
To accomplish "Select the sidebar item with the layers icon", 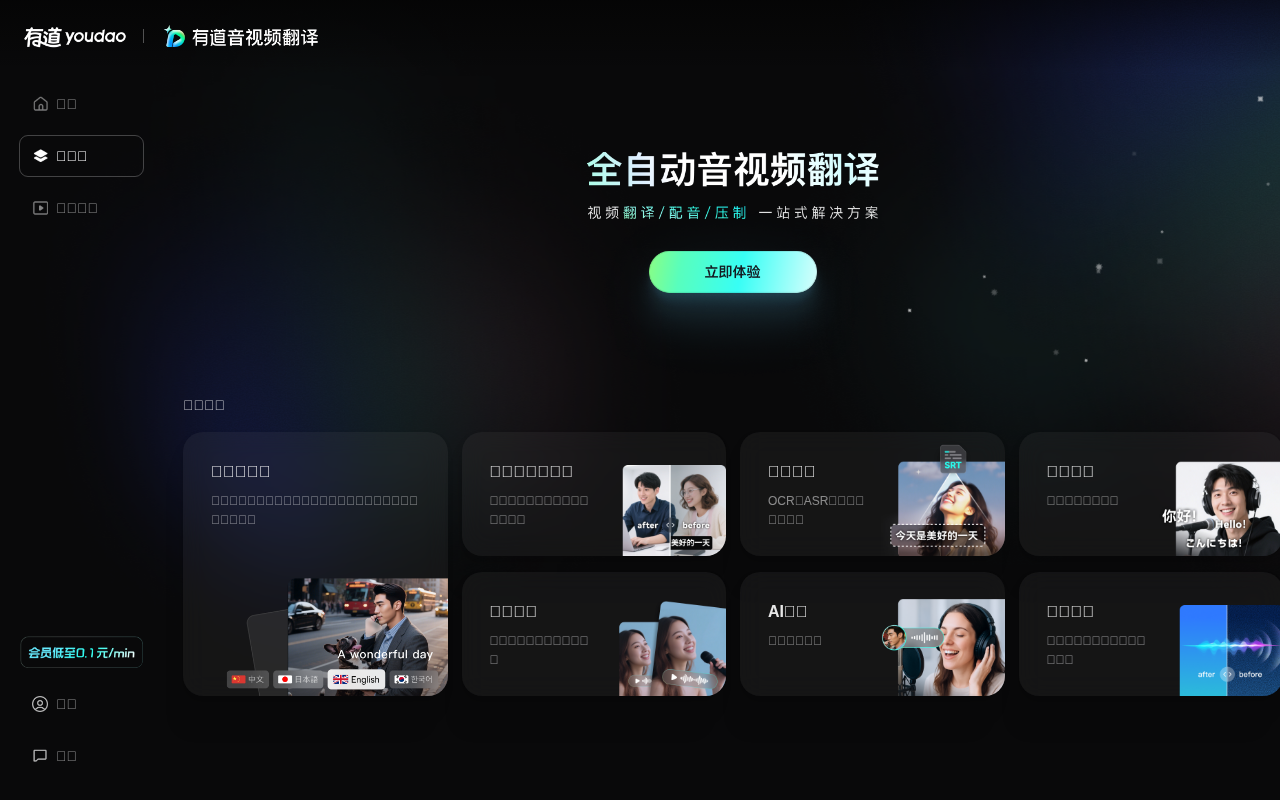I will [x=81, y=156].
